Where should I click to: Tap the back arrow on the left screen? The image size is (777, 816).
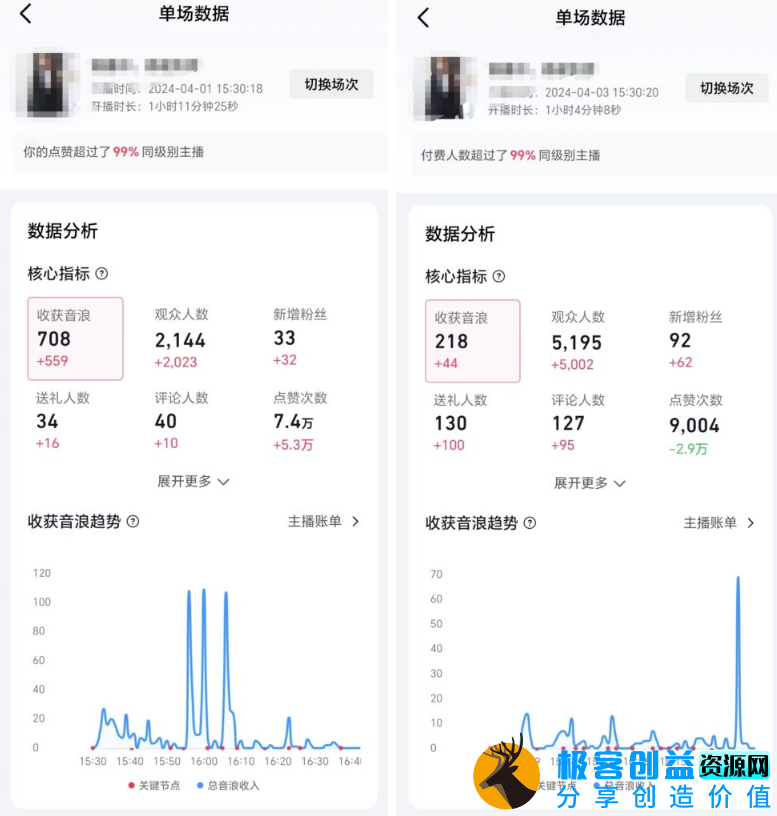point(24,15)
